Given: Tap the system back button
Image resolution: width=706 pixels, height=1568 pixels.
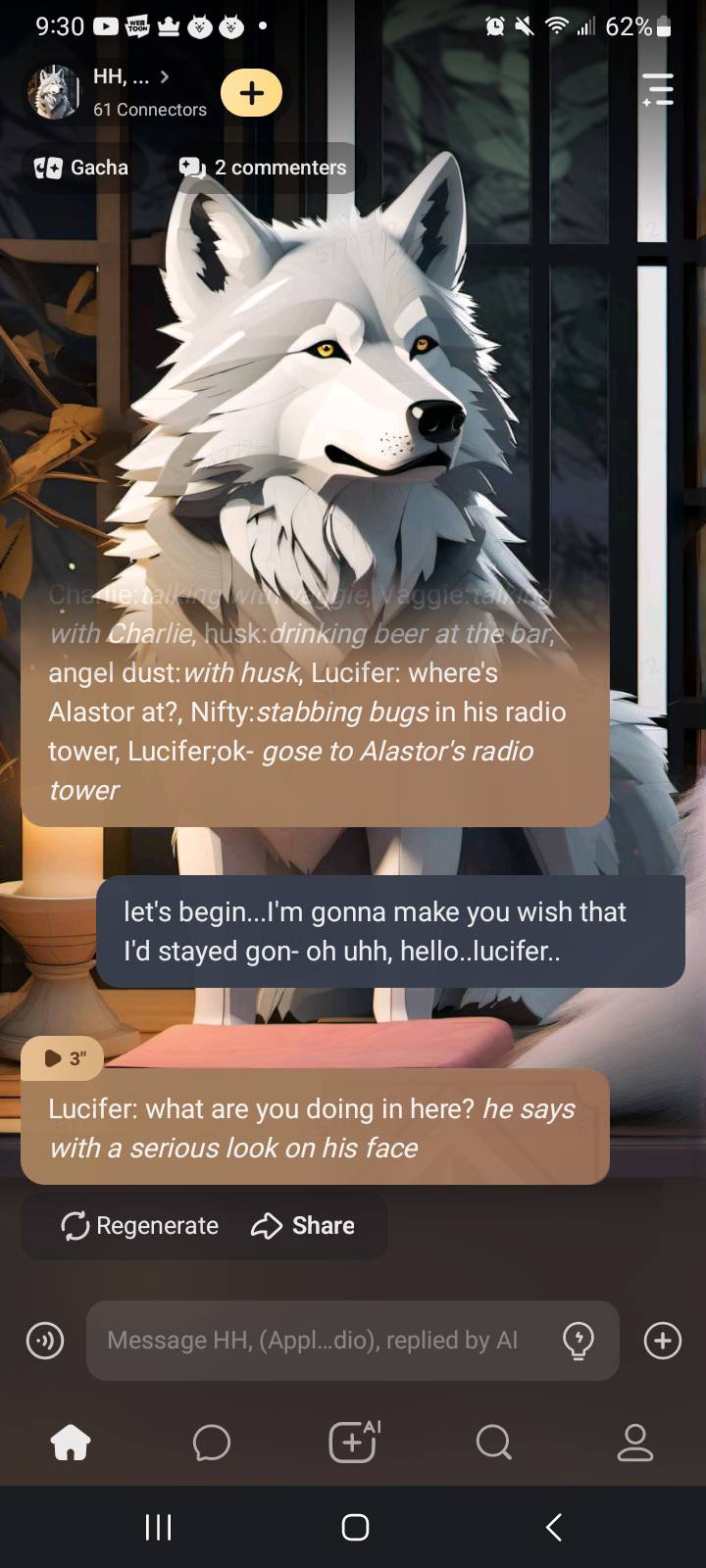Looking at the screenshot, I should point(554,1526).
